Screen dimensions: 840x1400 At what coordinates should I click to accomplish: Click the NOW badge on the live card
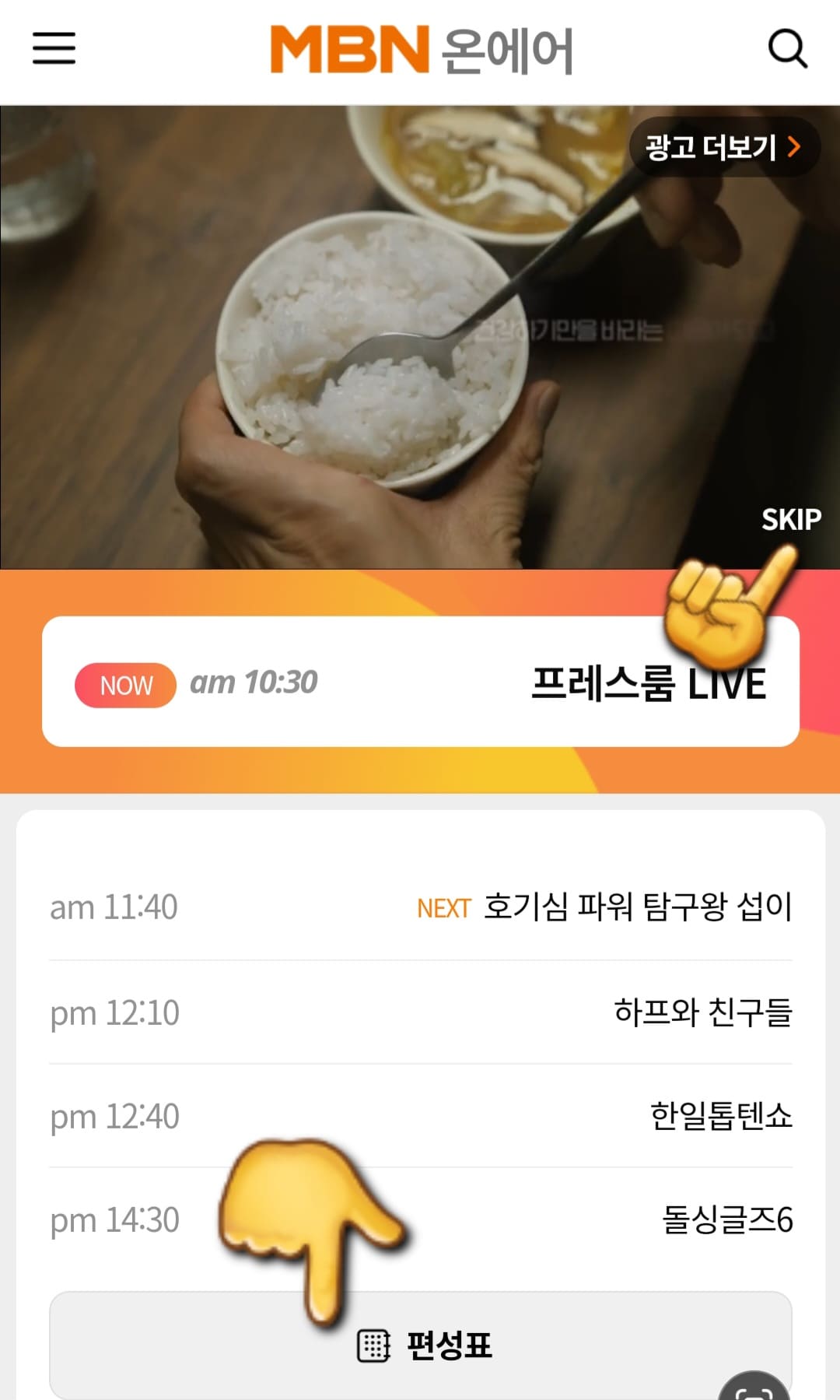pos(124,685)
